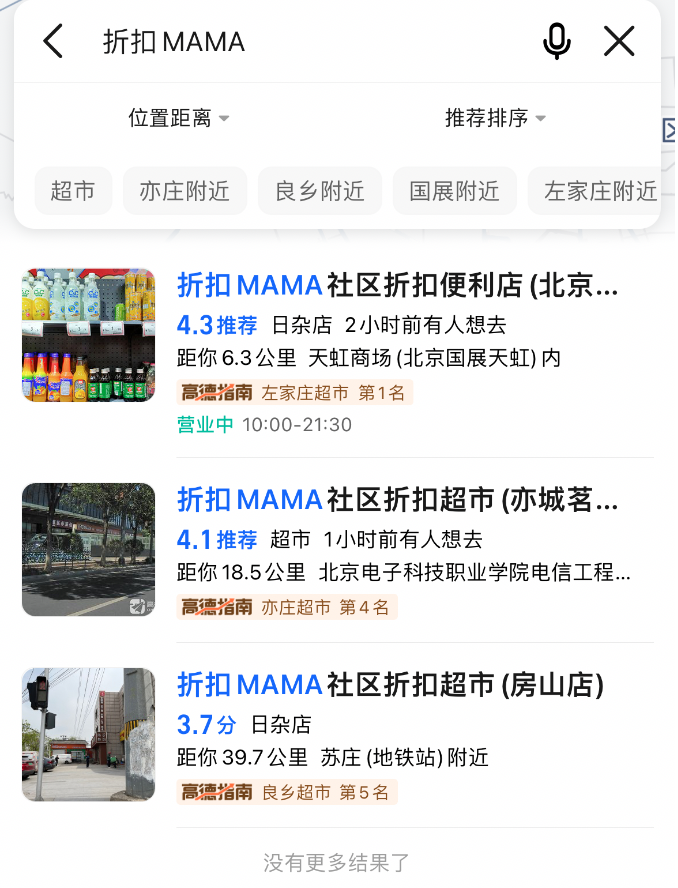
Task: Clear the search with the X icon
Action: pyautogui.click(x=620, y=41)
